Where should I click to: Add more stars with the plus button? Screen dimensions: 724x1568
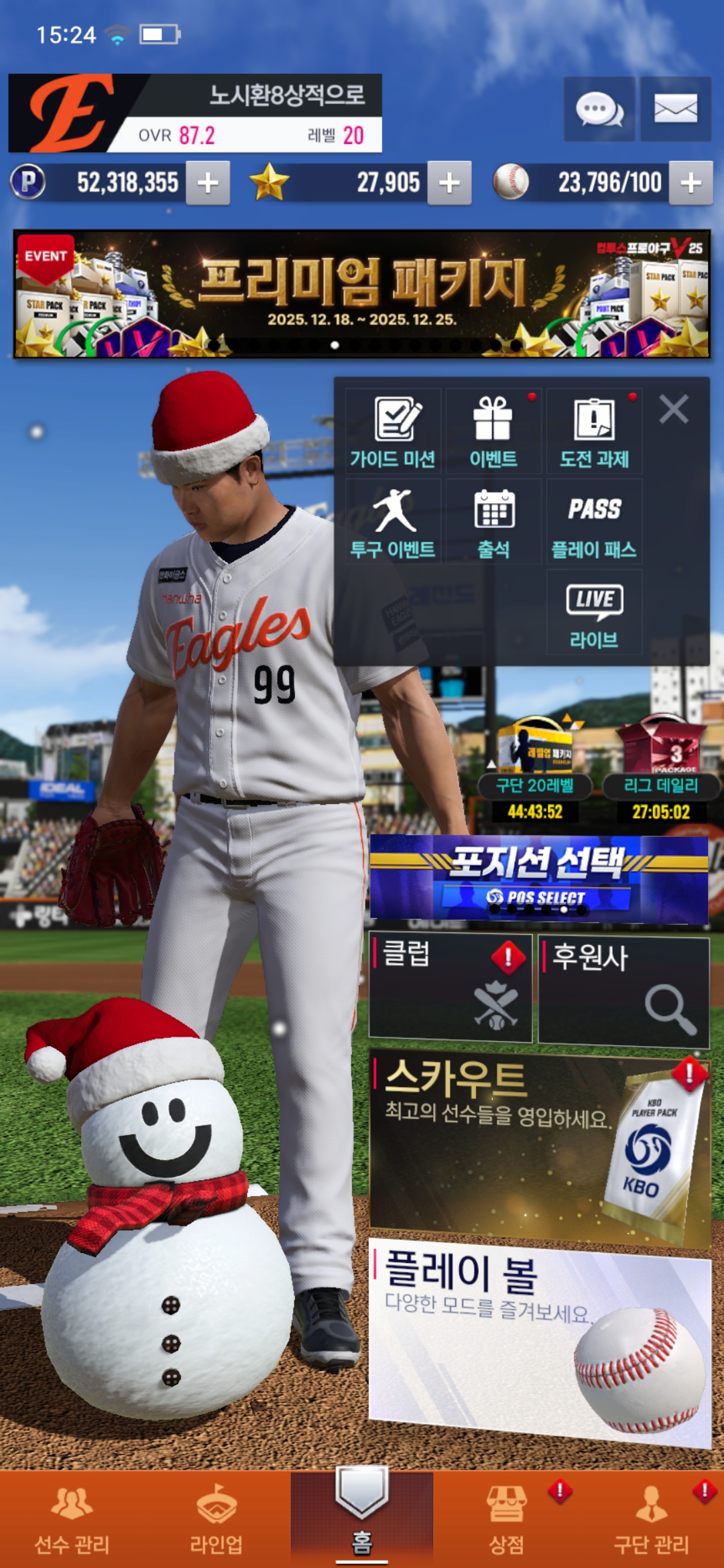coord(449,183)
